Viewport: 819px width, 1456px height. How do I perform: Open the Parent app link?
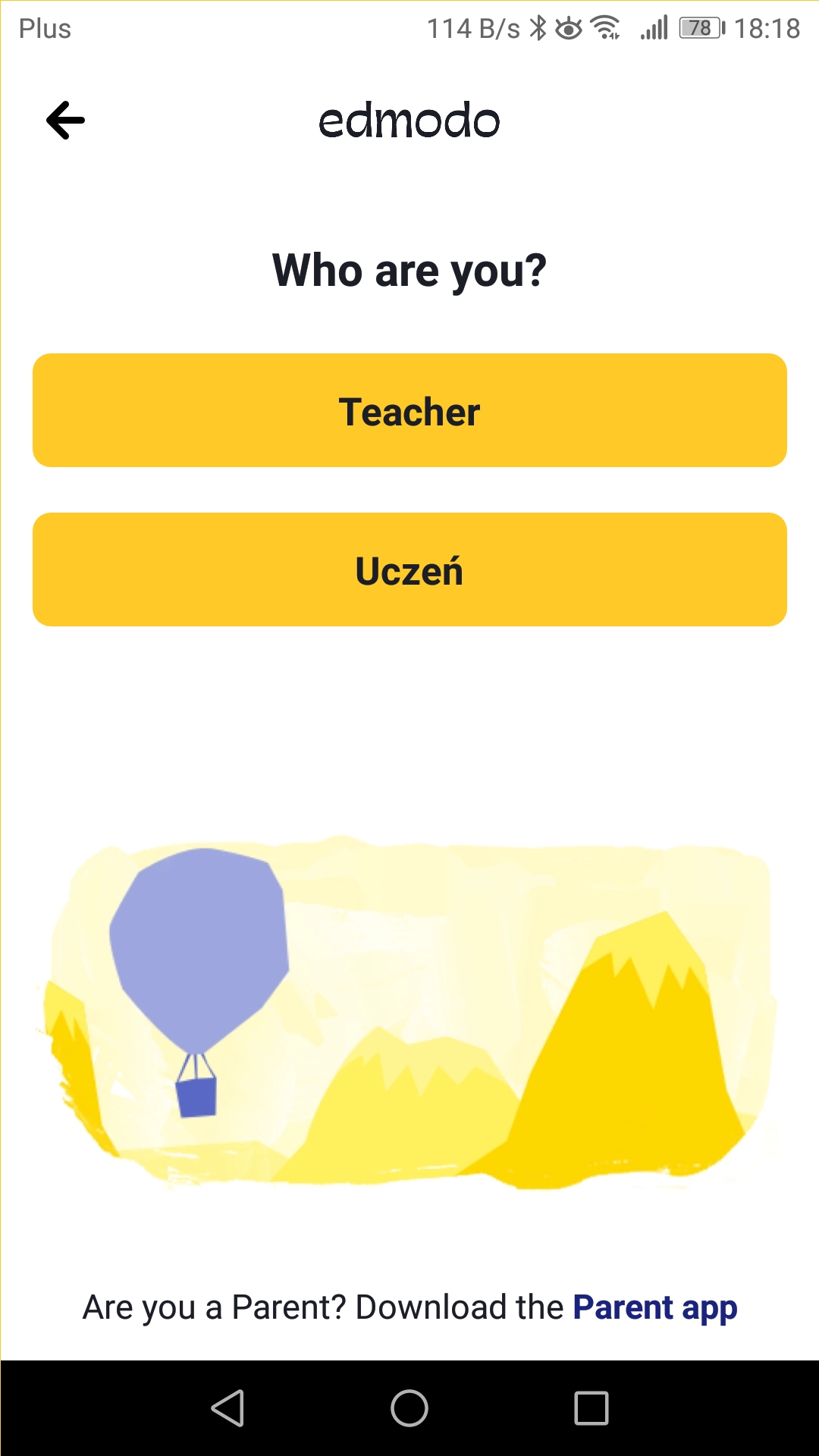point(654,1308)
